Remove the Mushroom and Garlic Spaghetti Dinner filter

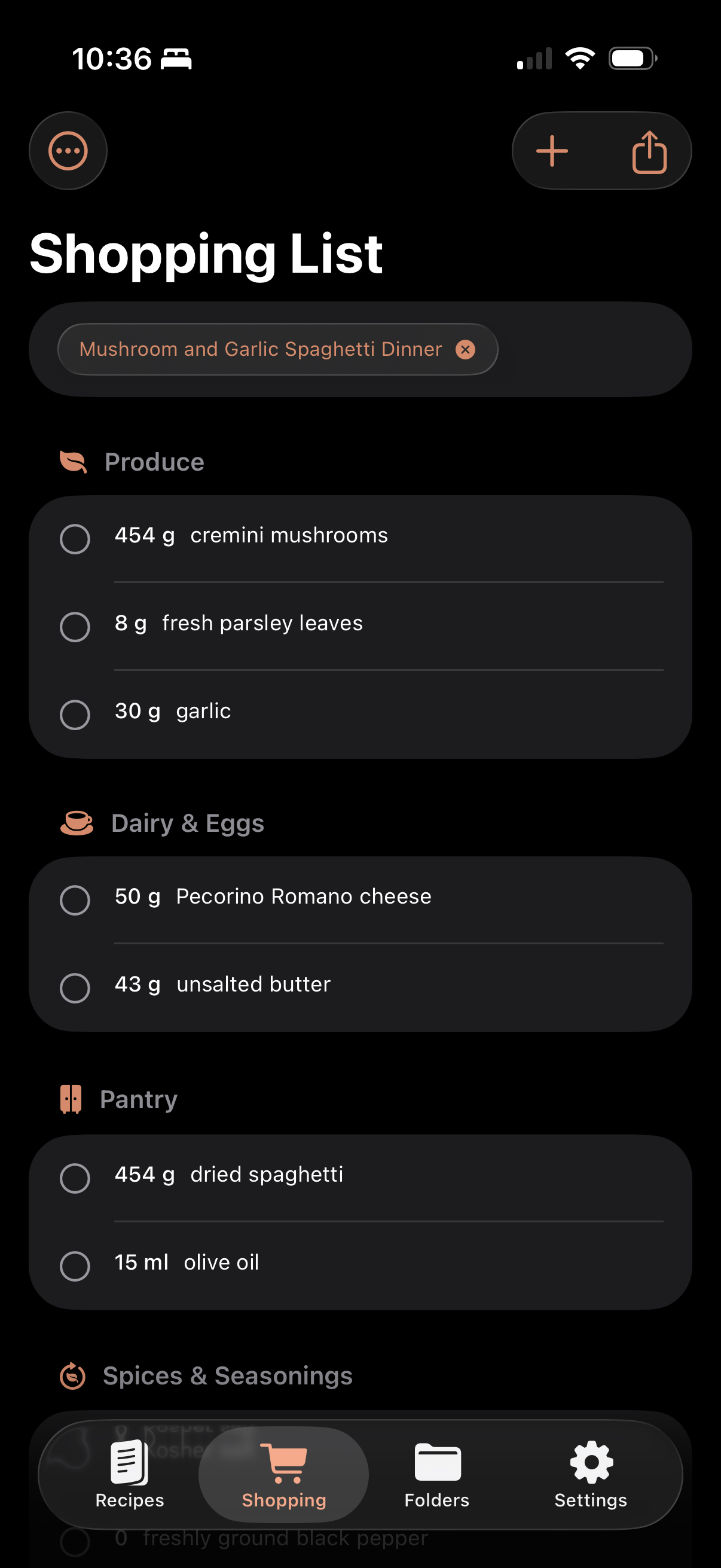tap(466, 349)
